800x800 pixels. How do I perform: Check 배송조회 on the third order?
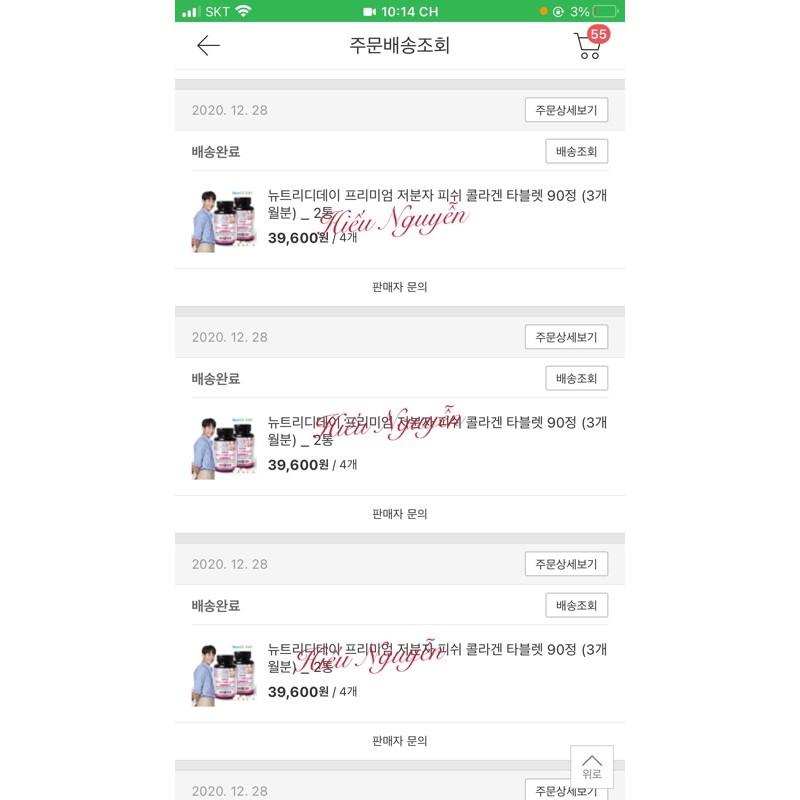[x=576, y=606]
